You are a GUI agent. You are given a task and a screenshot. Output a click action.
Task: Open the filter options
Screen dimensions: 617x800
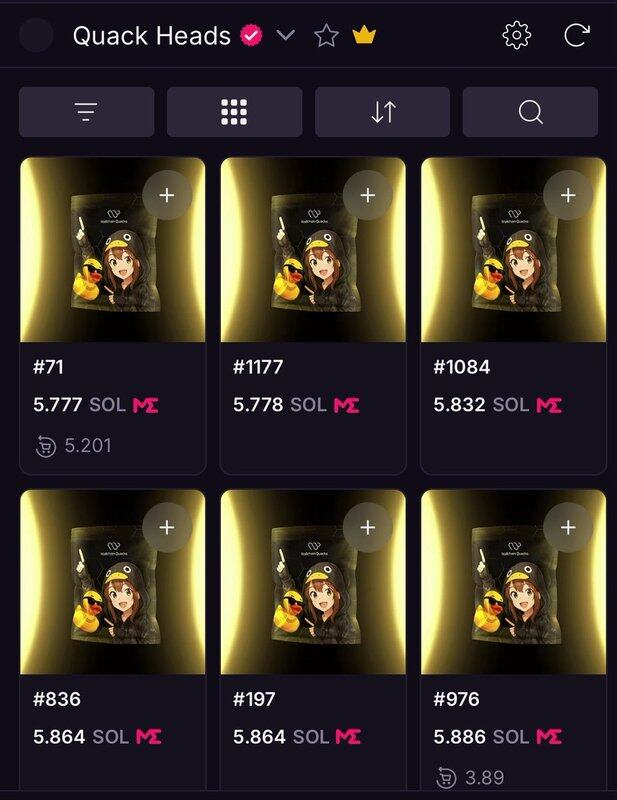[86, 112]
